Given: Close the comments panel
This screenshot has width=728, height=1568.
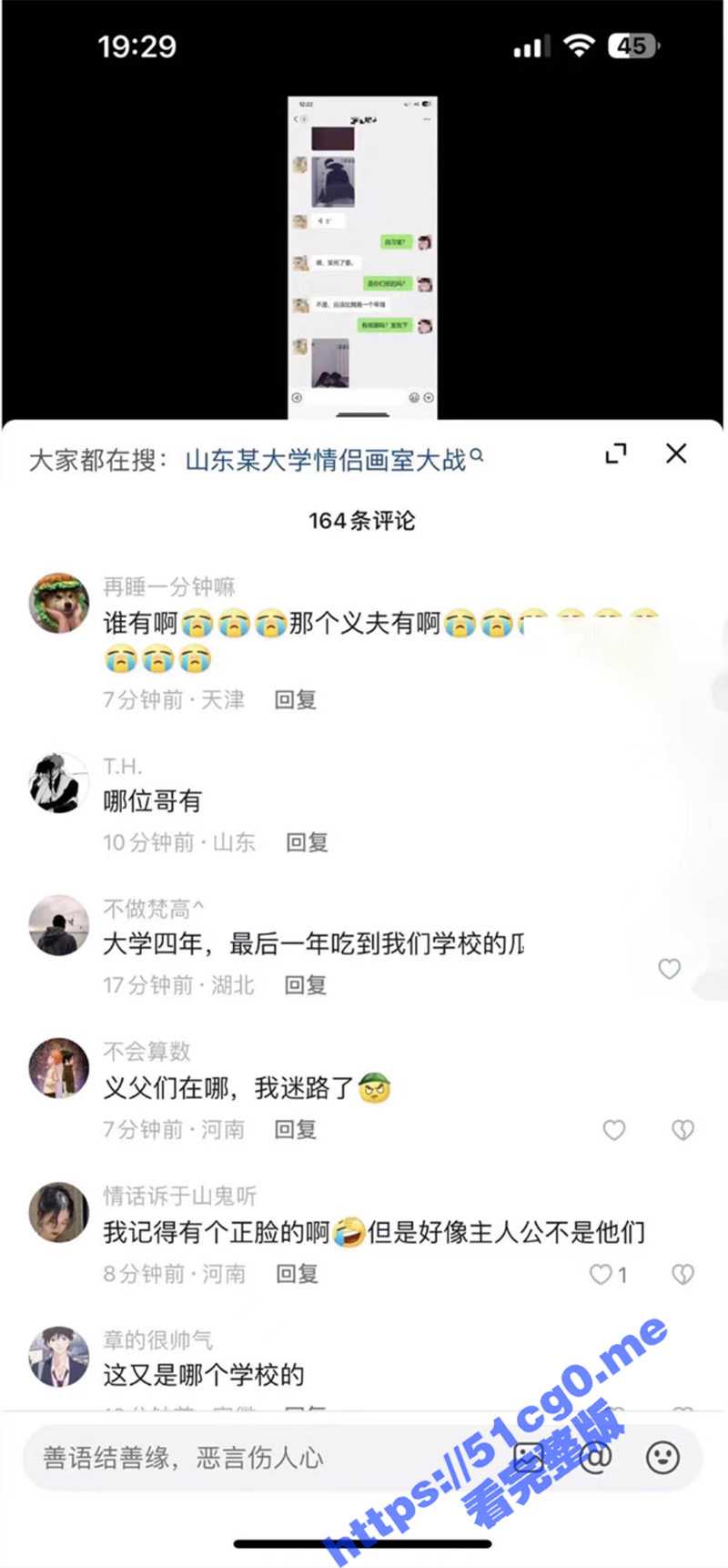Looking at the screenshot, I should pyautogui.click(x=676, y=453).
